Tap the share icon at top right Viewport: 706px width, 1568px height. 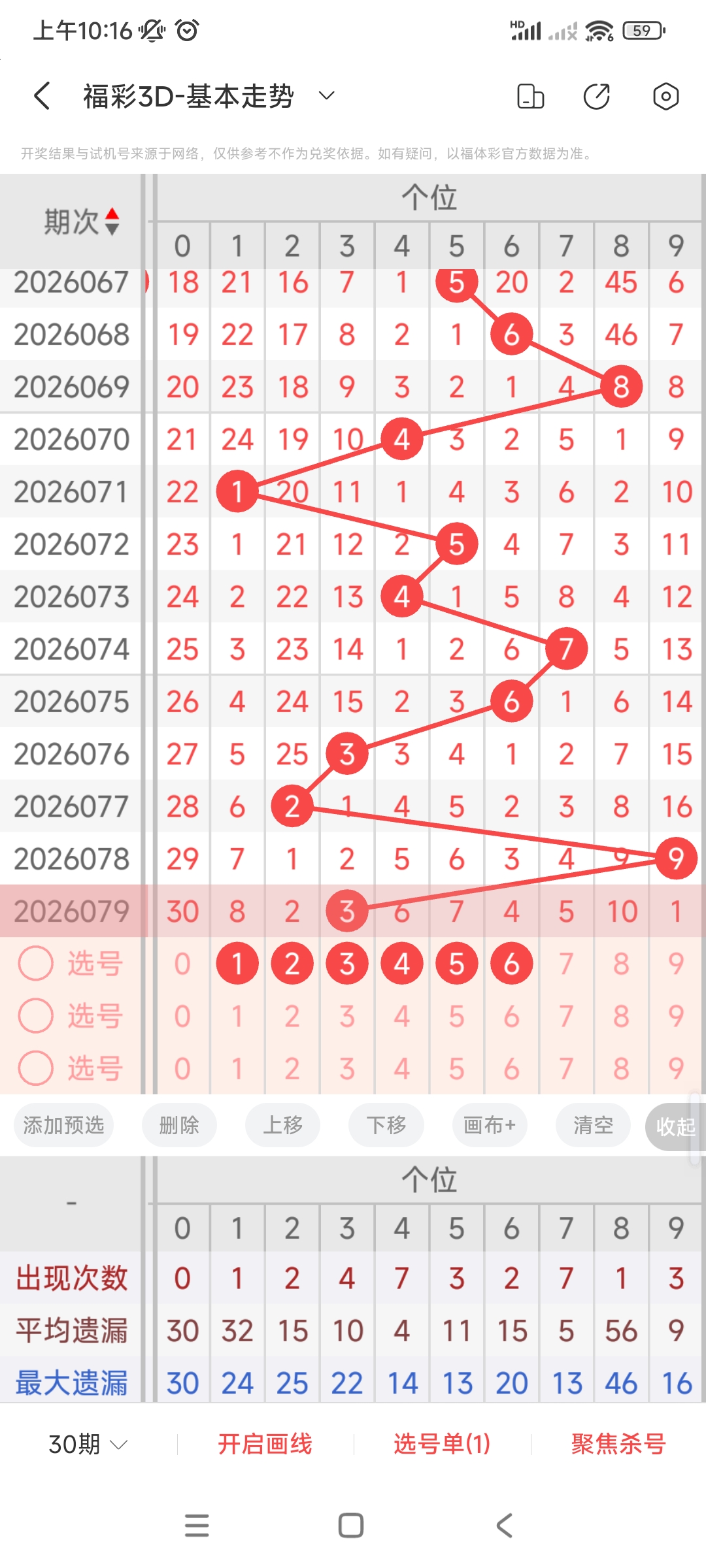click(x=597, y=96)
